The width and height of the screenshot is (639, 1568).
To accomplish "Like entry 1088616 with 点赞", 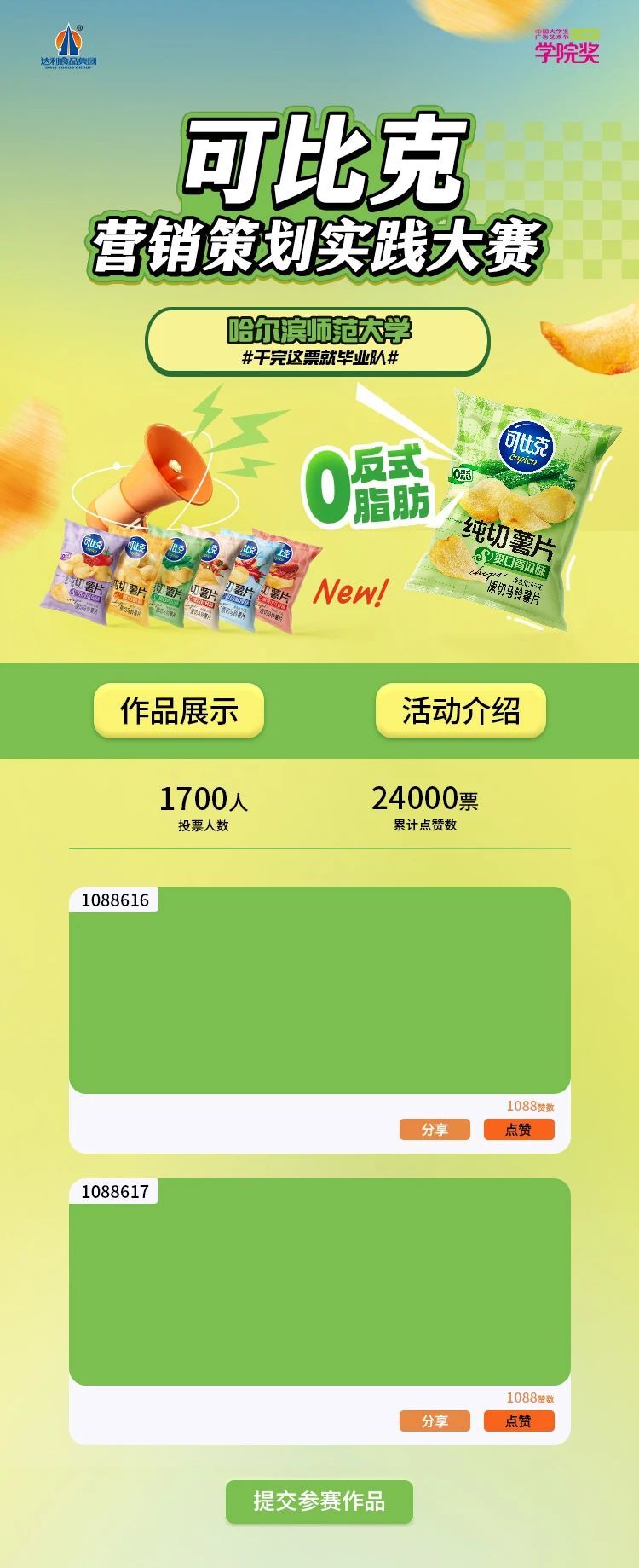I will [x=519, y=1130].
